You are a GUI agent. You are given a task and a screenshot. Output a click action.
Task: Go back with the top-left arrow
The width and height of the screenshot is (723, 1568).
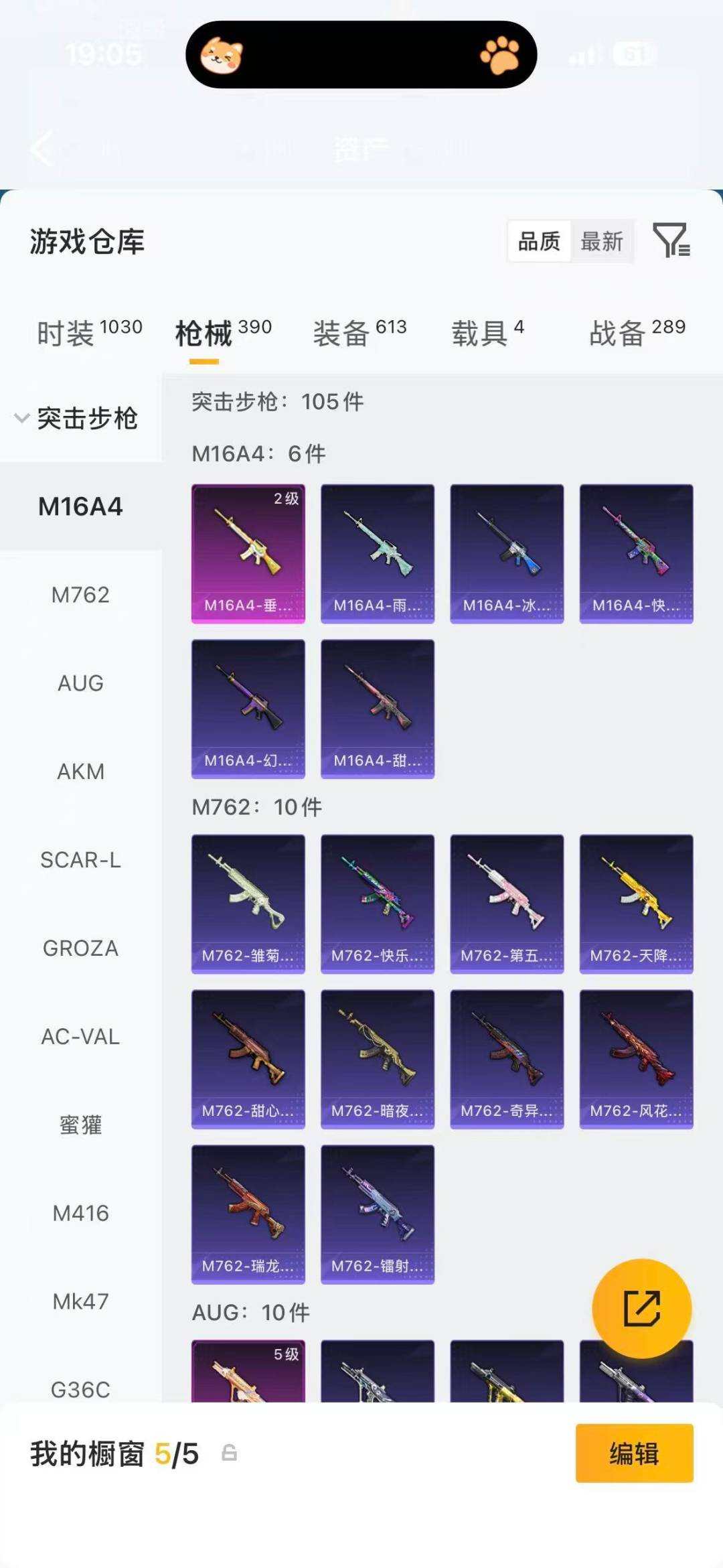click(42, 148)
